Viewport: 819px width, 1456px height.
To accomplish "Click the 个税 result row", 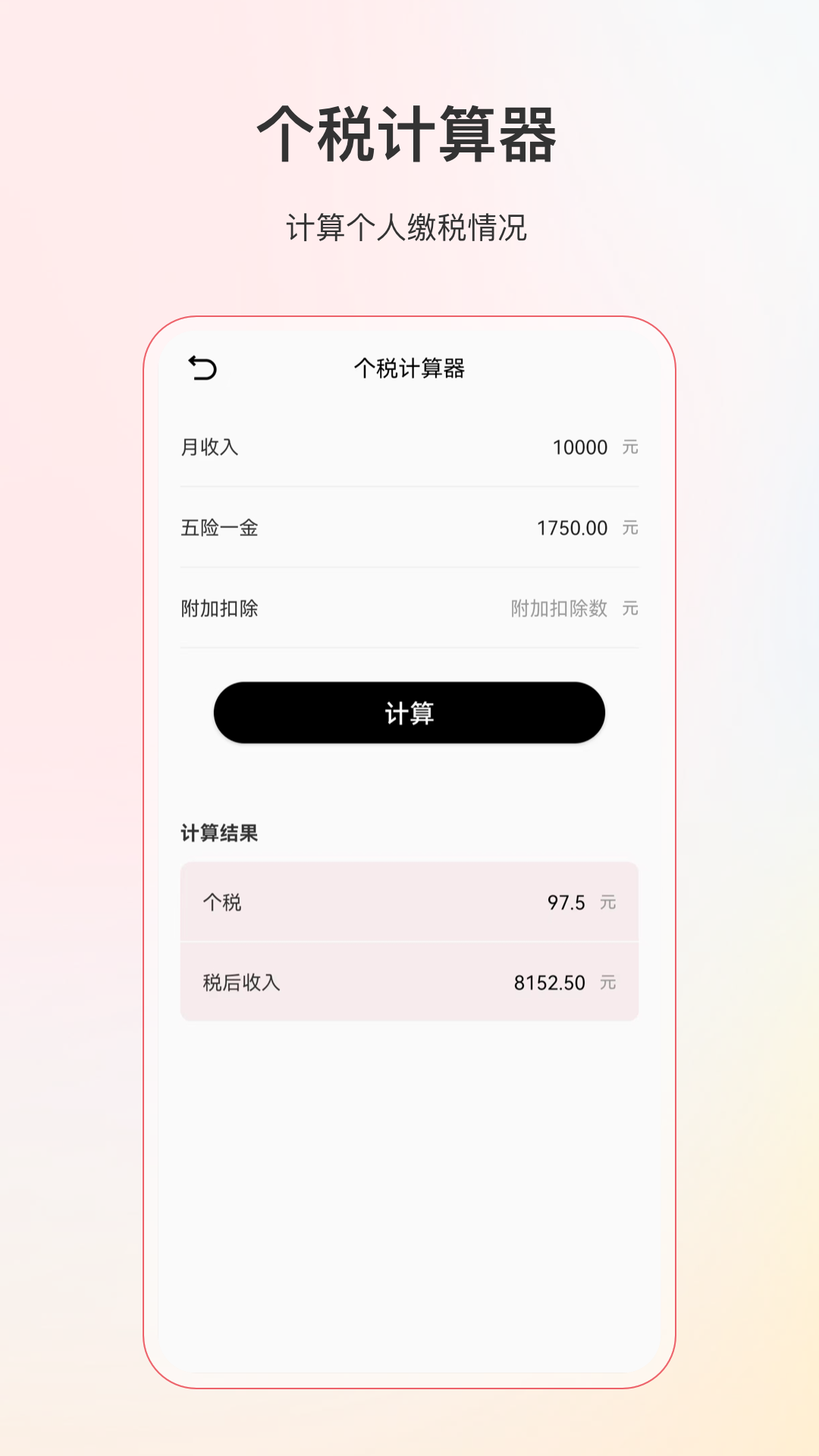I will (409, 902).
